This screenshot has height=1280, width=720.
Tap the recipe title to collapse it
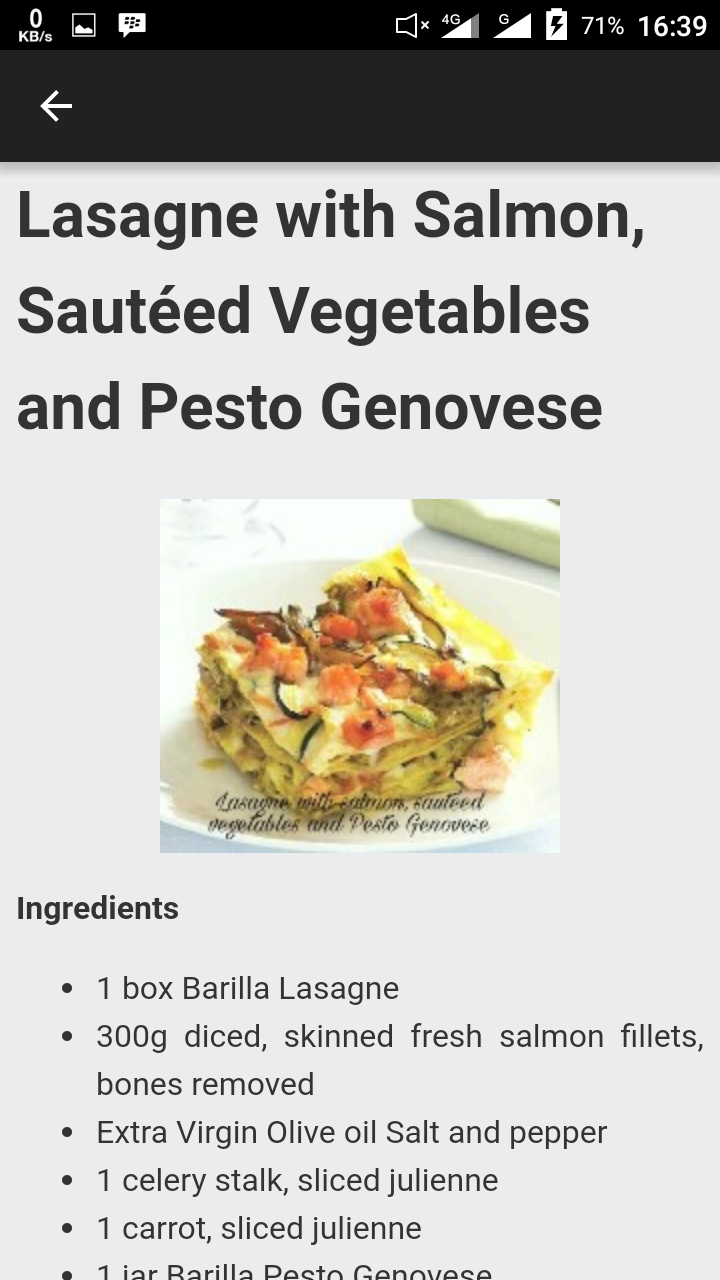click(330, 310)
